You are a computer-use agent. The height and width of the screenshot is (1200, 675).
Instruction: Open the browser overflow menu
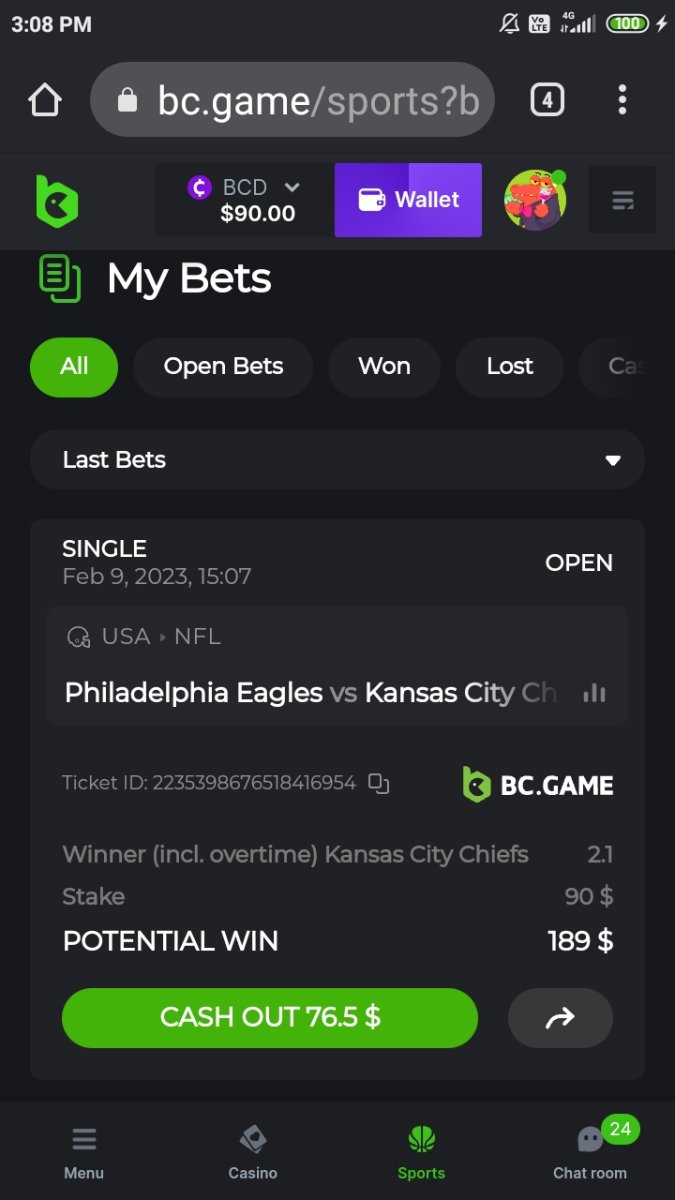click(x=622, y=100)
